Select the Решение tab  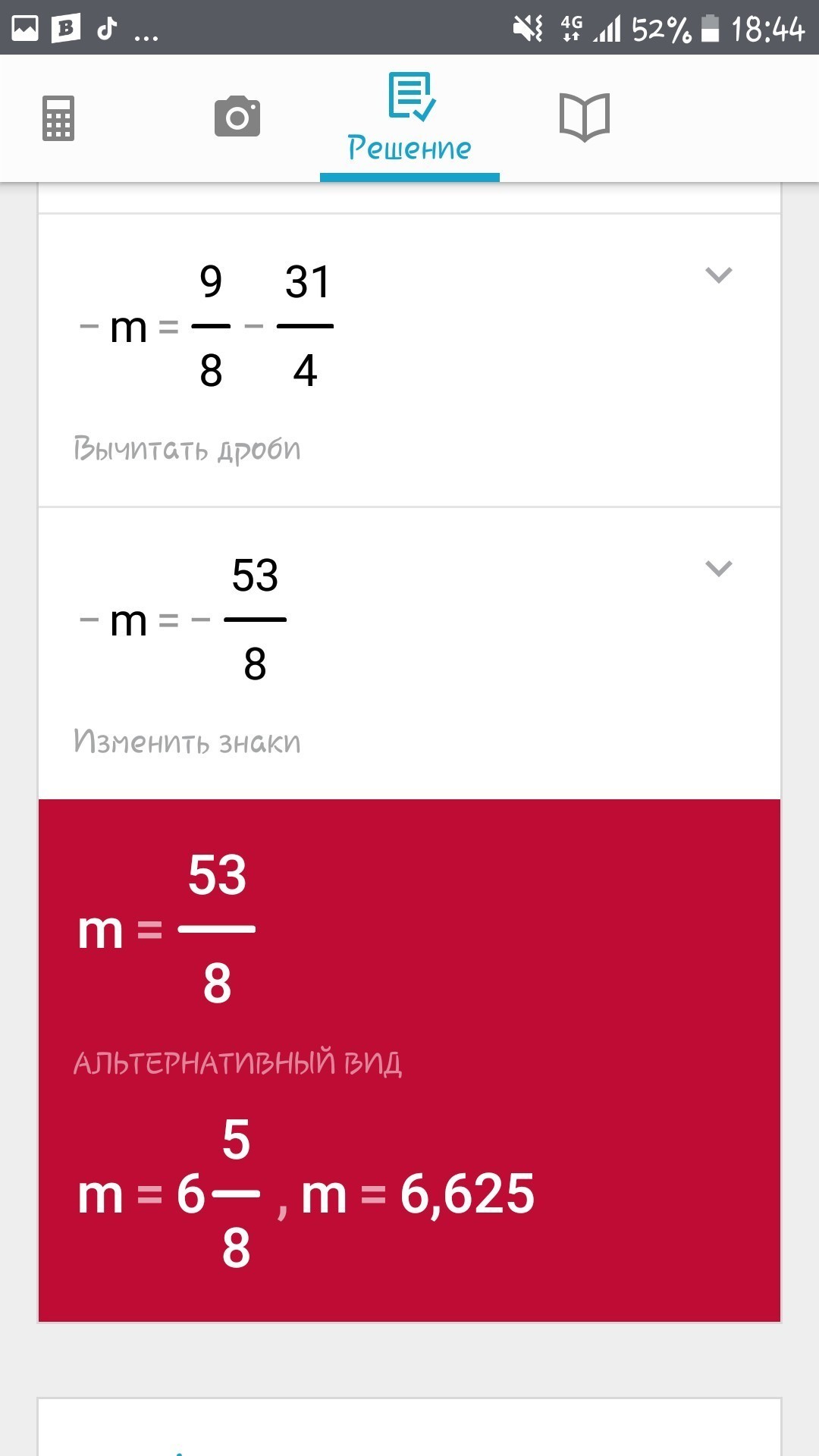(x=409, y=118)
